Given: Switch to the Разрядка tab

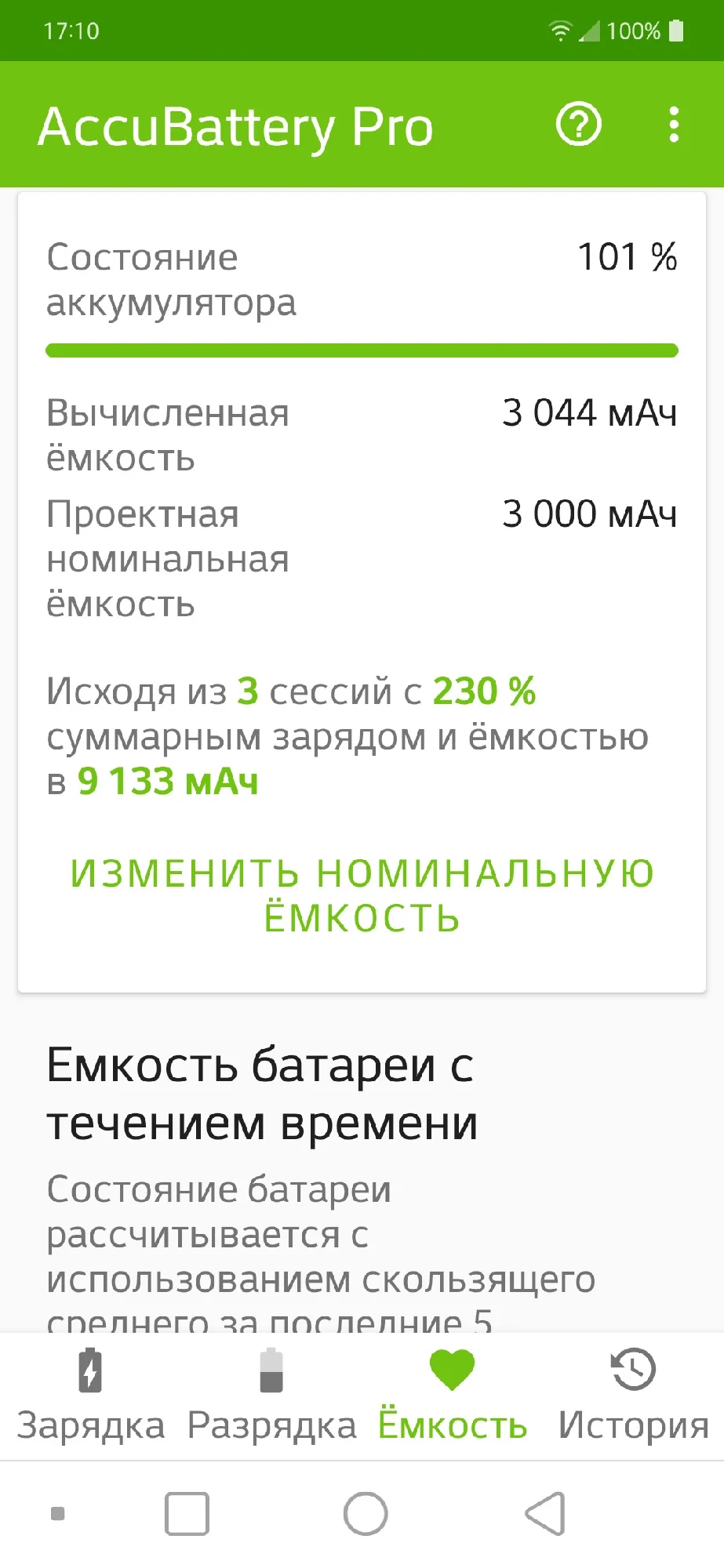Looking at the screenshot, I should click(x=271, y=1396).
